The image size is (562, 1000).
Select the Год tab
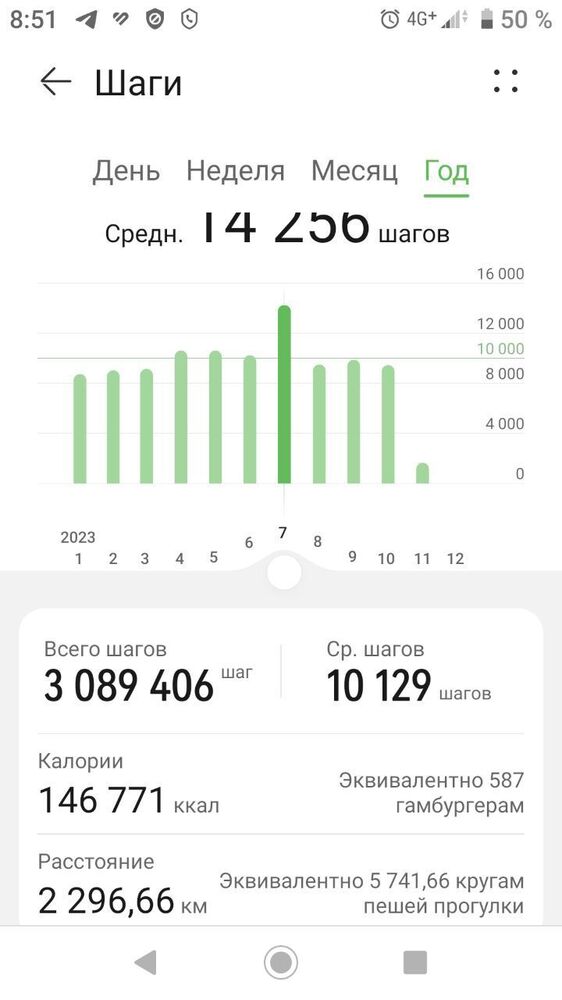[447, 171]
